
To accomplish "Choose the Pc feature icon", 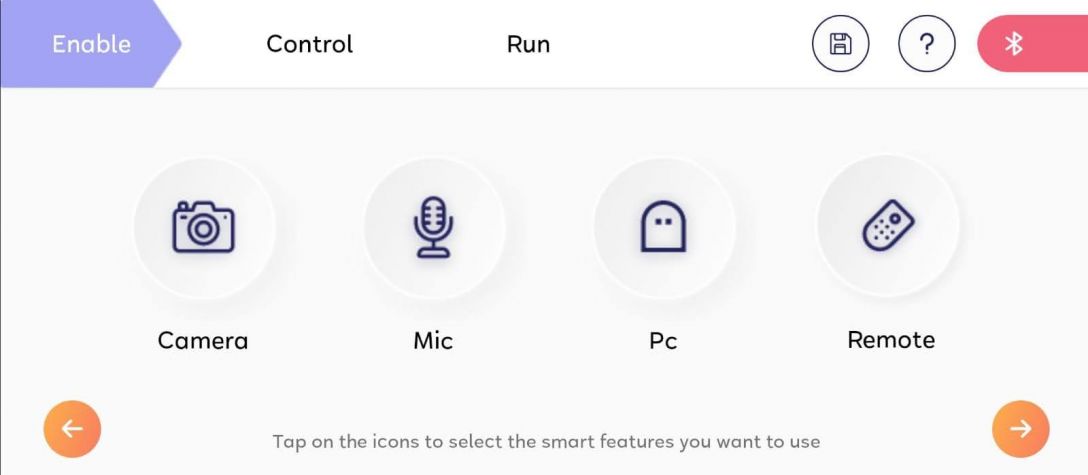I will 663,227.
